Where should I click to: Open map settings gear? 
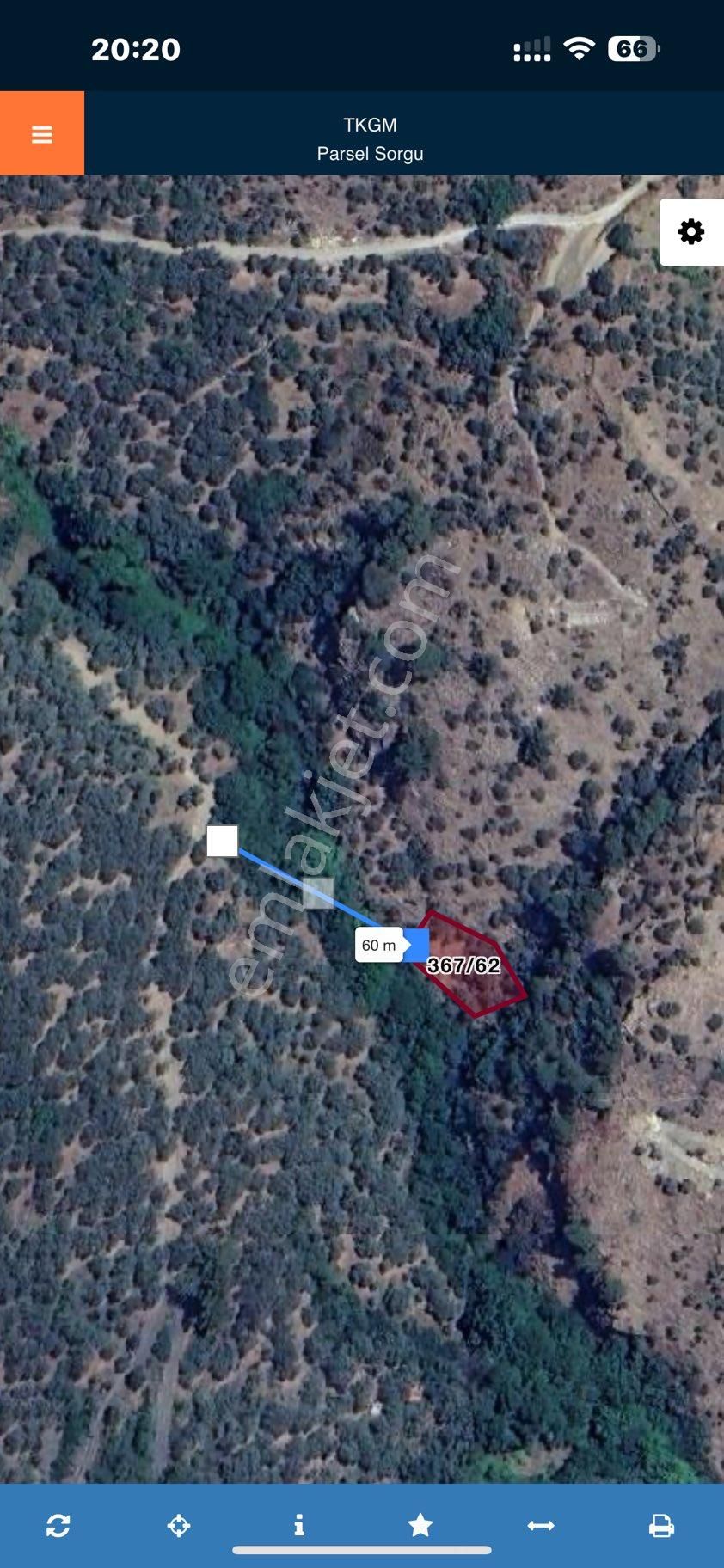pyautogui.click(x=690, y=232)
